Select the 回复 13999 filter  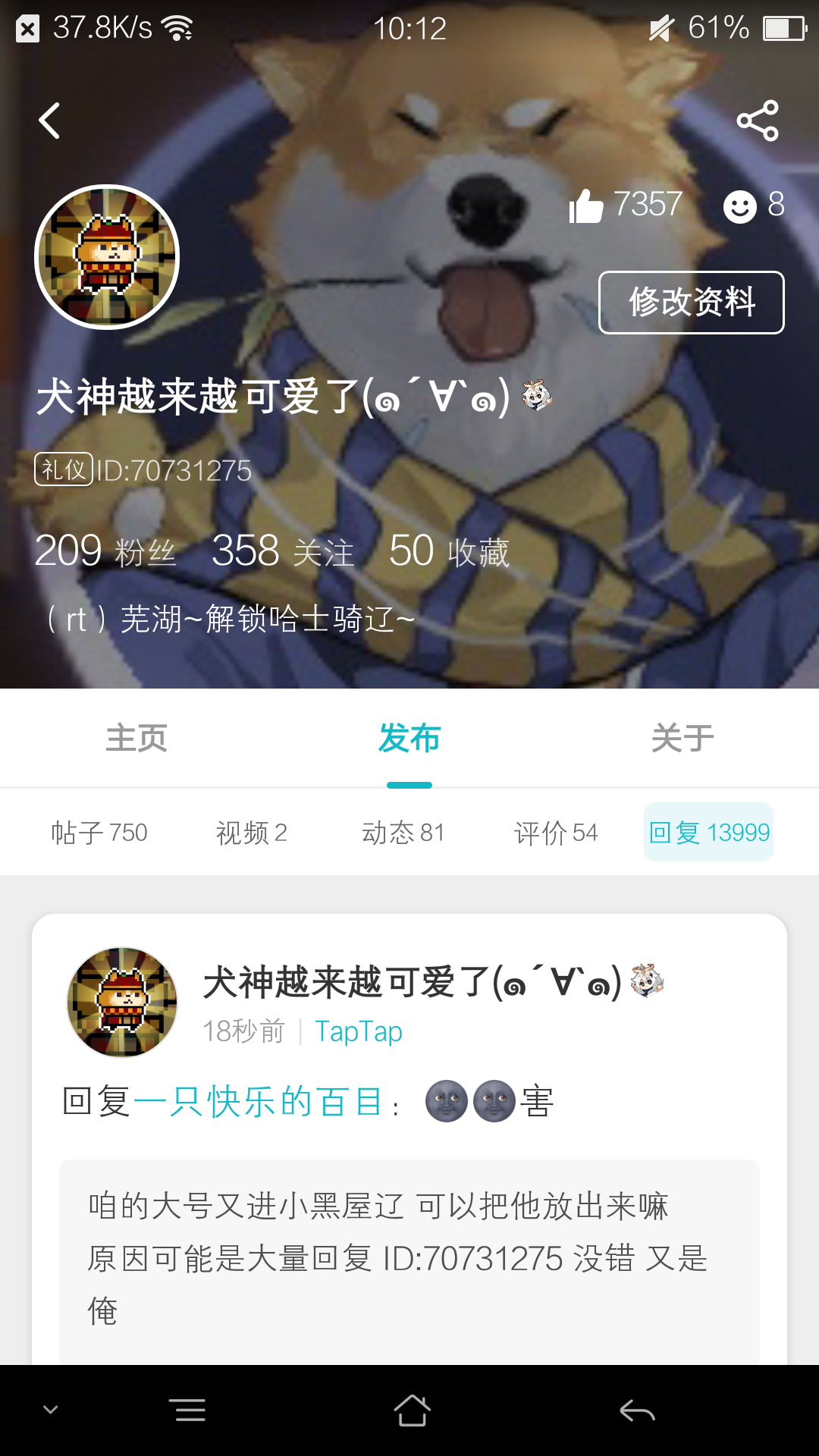[x=708, y=832]
